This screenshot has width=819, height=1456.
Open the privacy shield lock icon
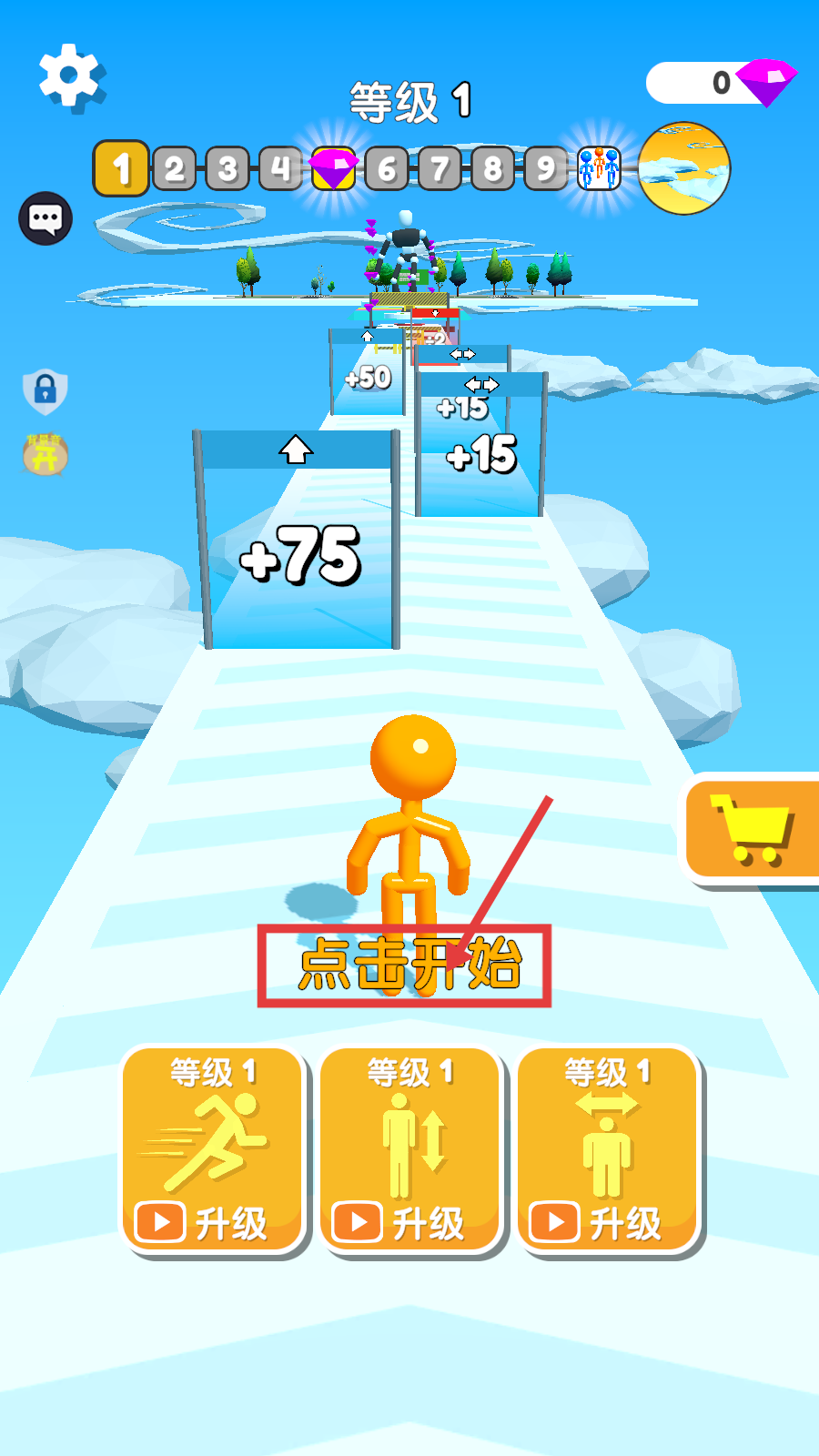(x=45, y=390)
